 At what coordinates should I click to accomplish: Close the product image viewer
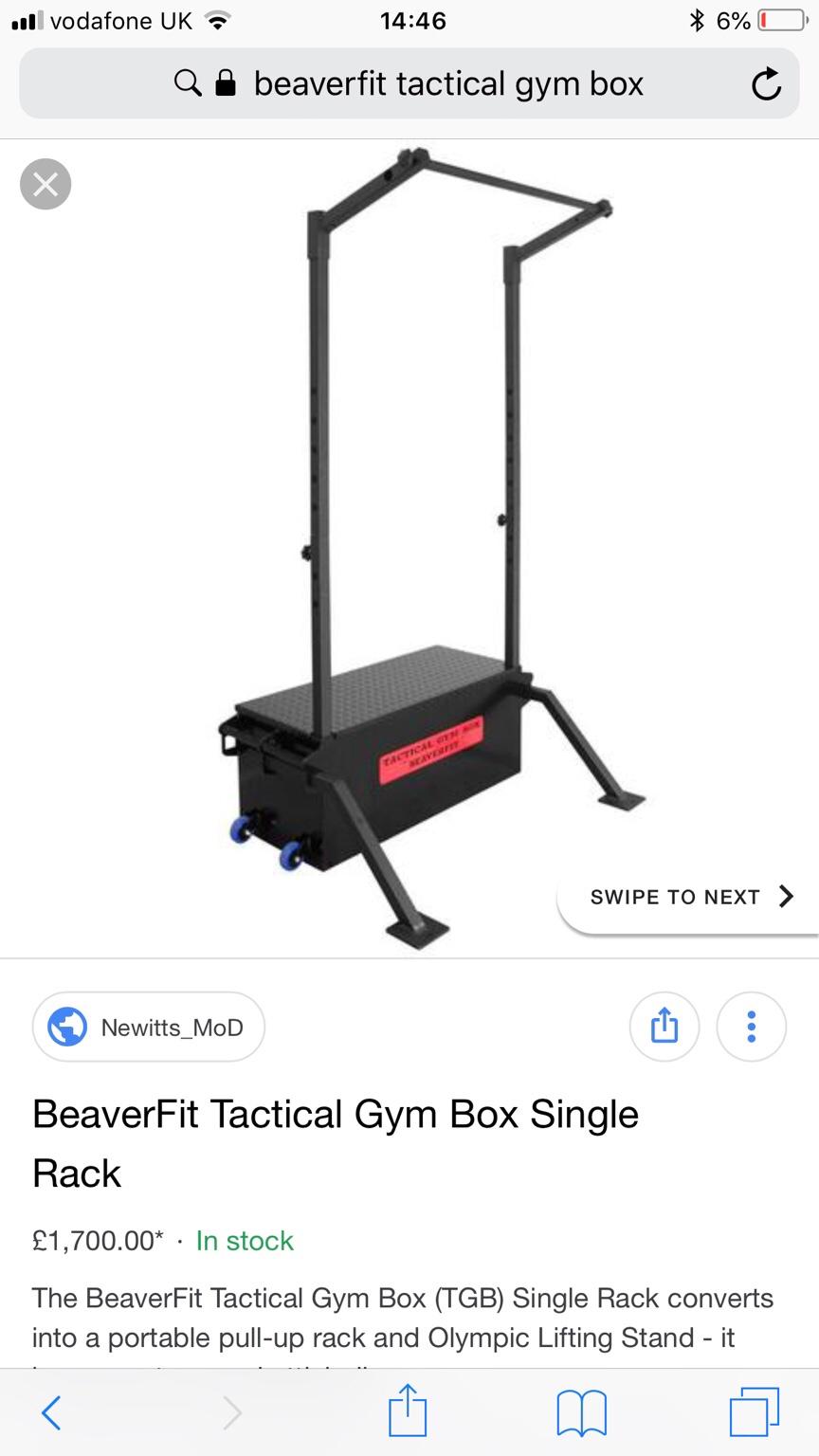45,184
